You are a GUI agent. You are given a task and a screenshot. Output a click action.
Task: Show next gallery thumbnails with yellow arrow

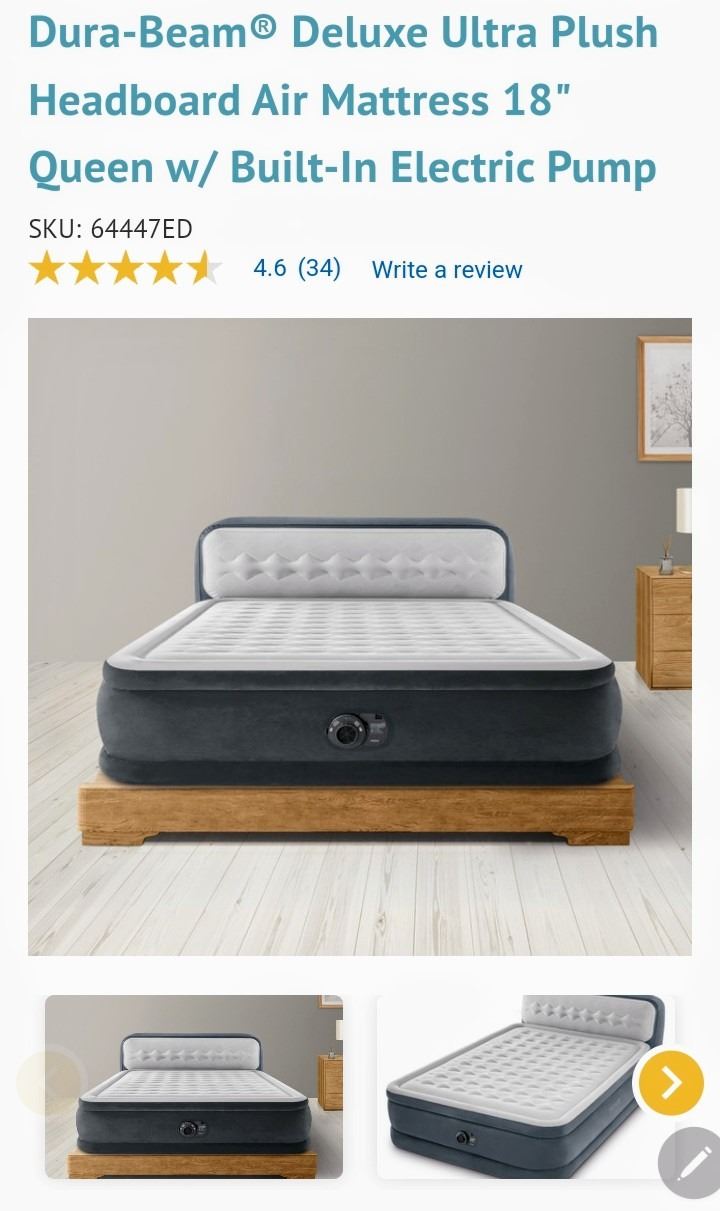[670, 1081]
